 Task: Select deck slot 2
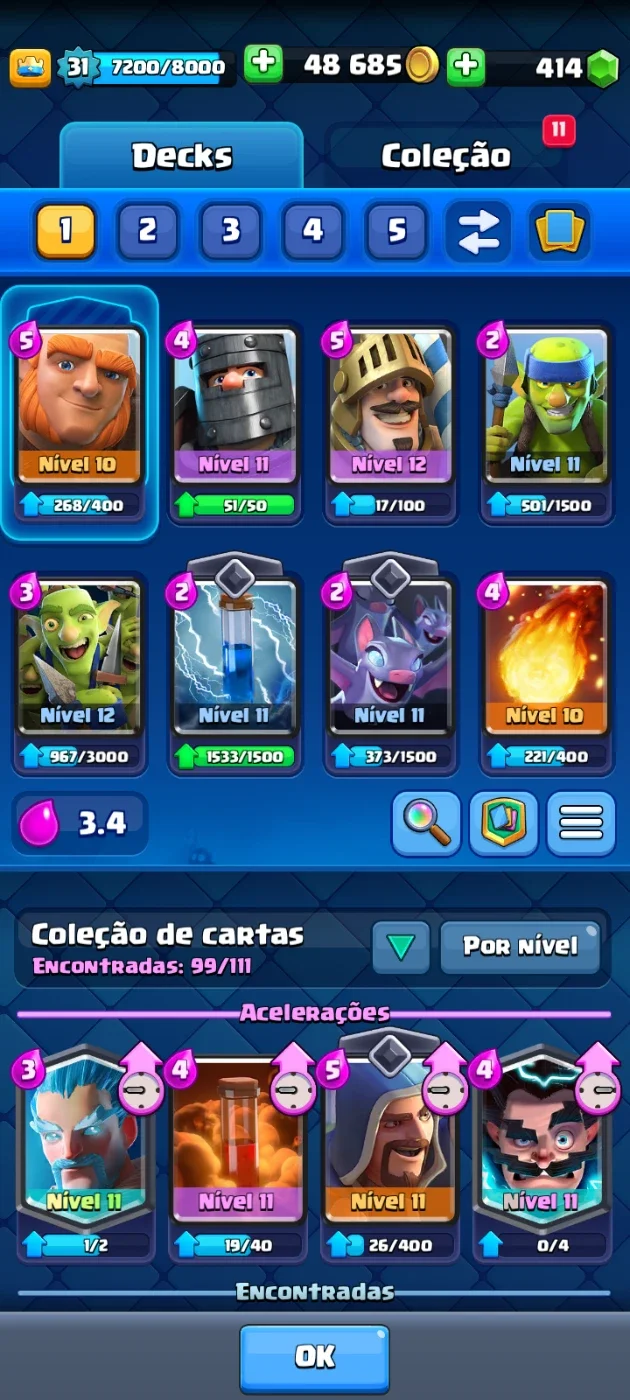click(x=148, y=231)
